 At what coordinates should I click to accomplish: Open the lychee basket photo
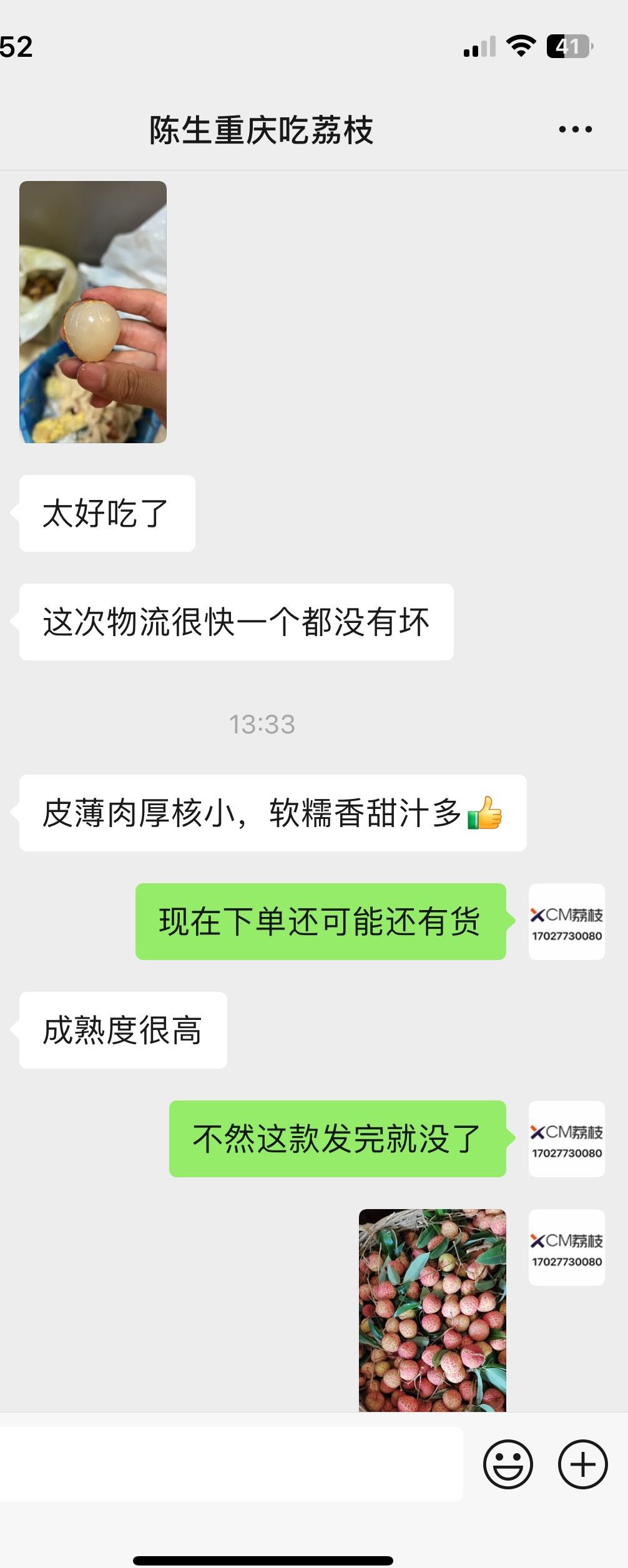pyautogui.click(x=432, y=1310)
